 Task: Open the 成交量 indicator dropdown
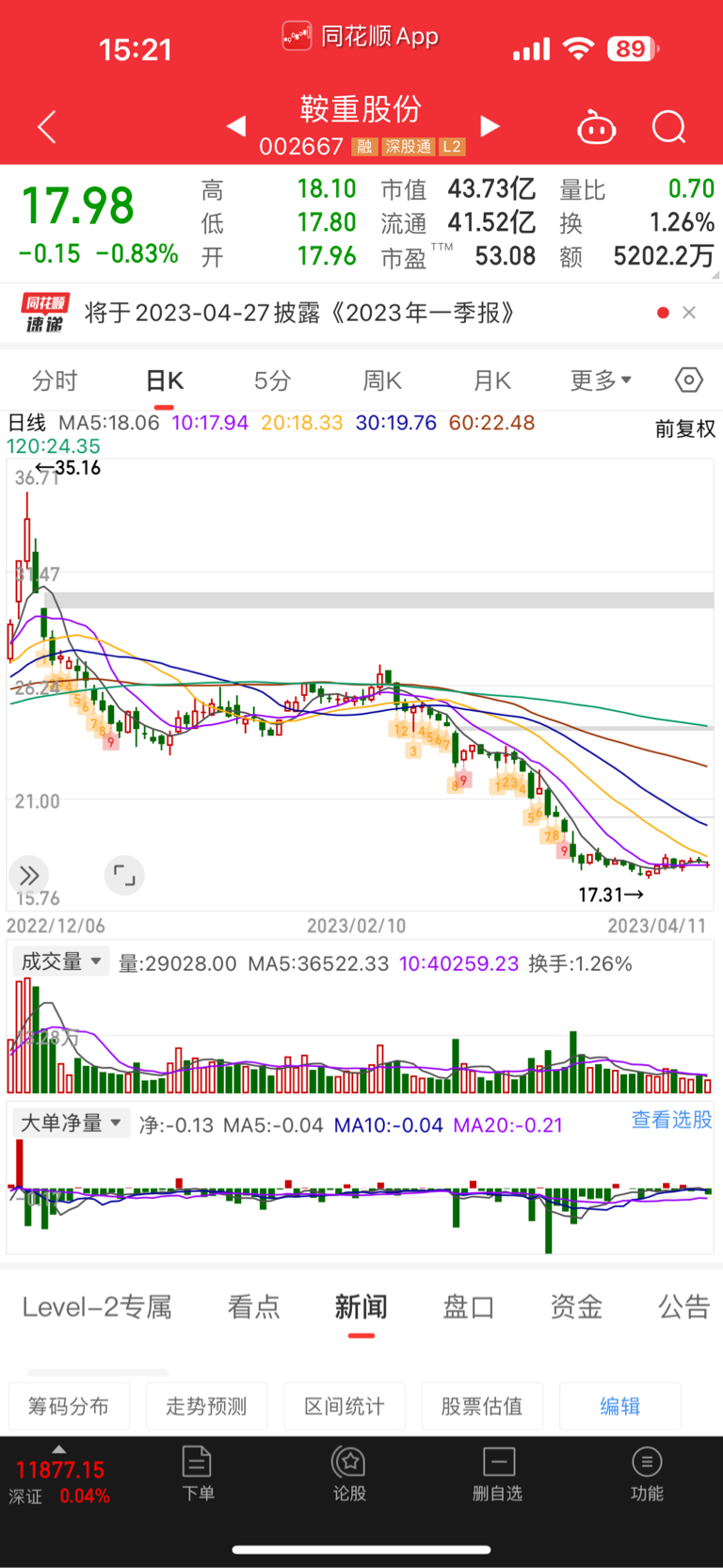pyautogui.click(x=60, y=962)
